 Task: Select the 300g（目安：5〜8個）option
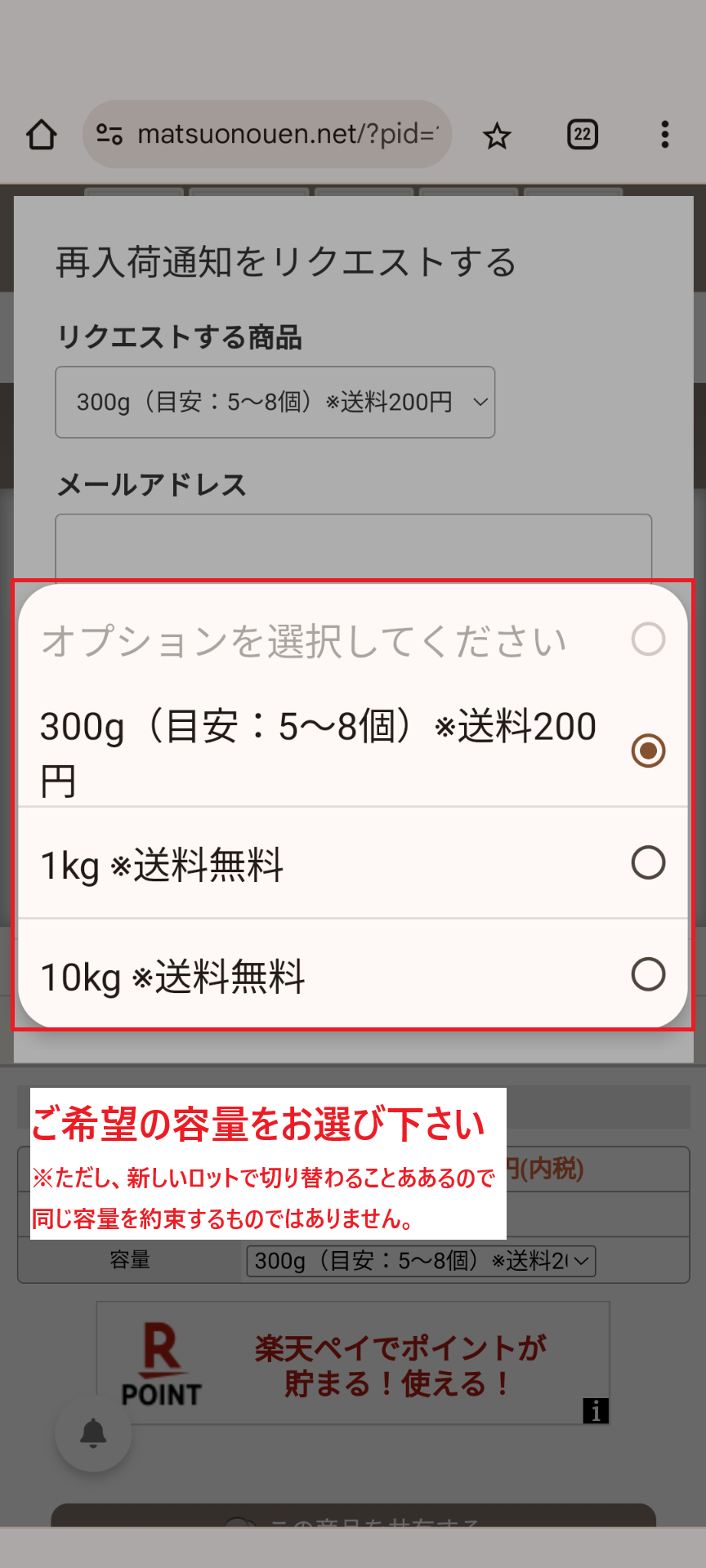coord(353,751)
